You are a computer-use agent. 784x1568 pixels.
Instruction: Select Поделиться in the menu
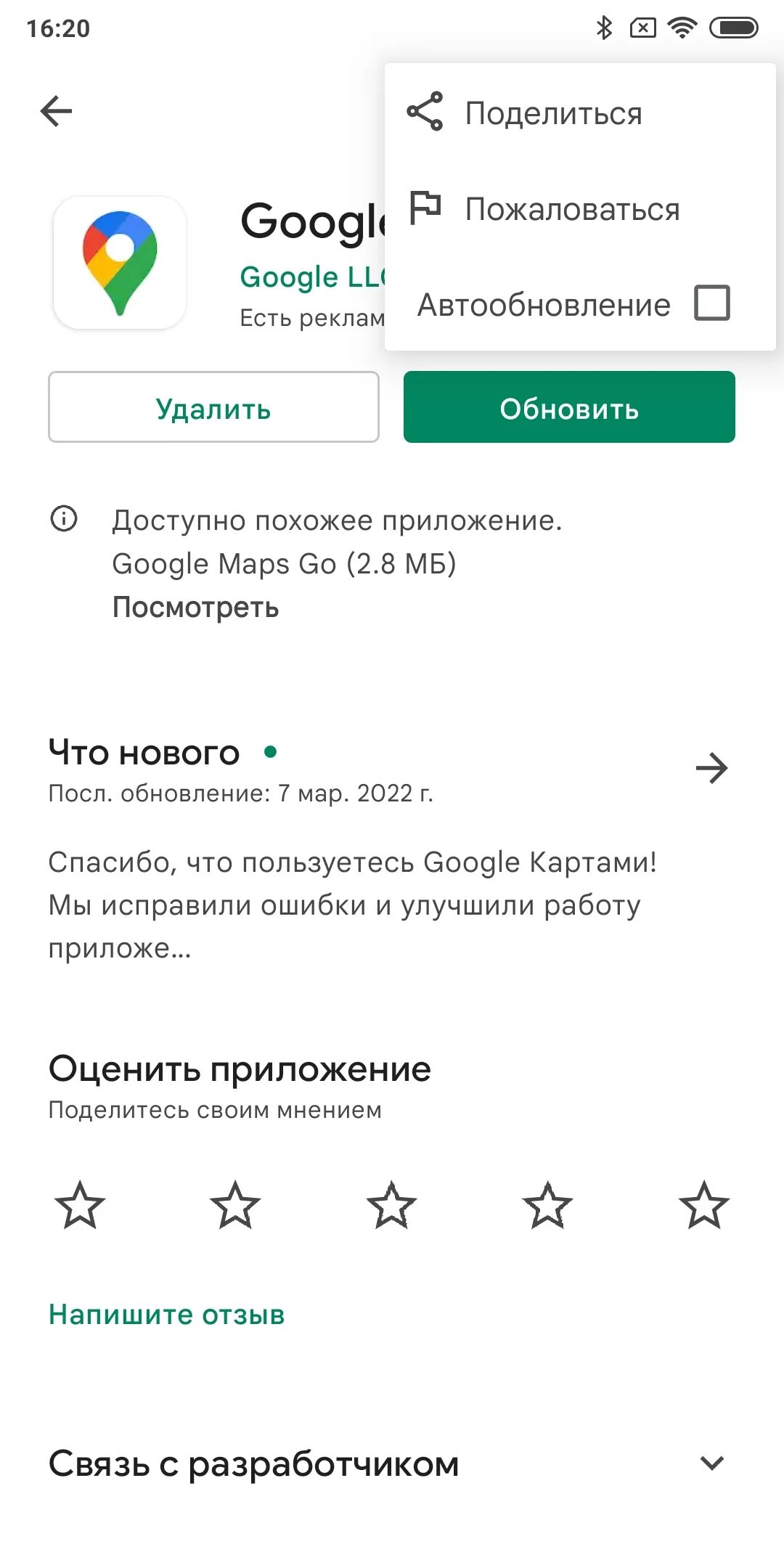click(x=552, y=113)
